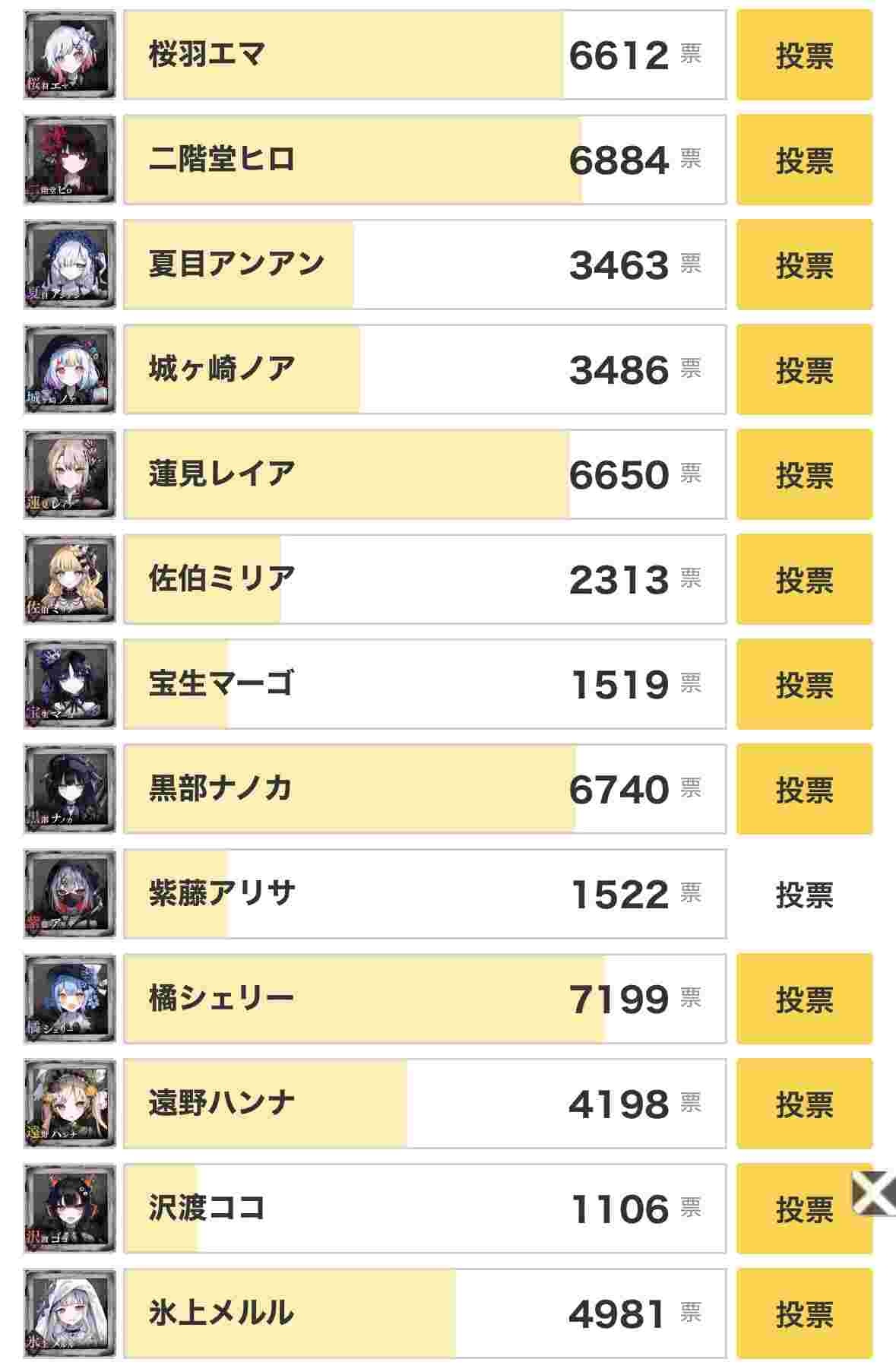Vote for 城ヶ崎ノア
Screen dimensions: 896x1372
pyautogui.click(x=804, y=370)
